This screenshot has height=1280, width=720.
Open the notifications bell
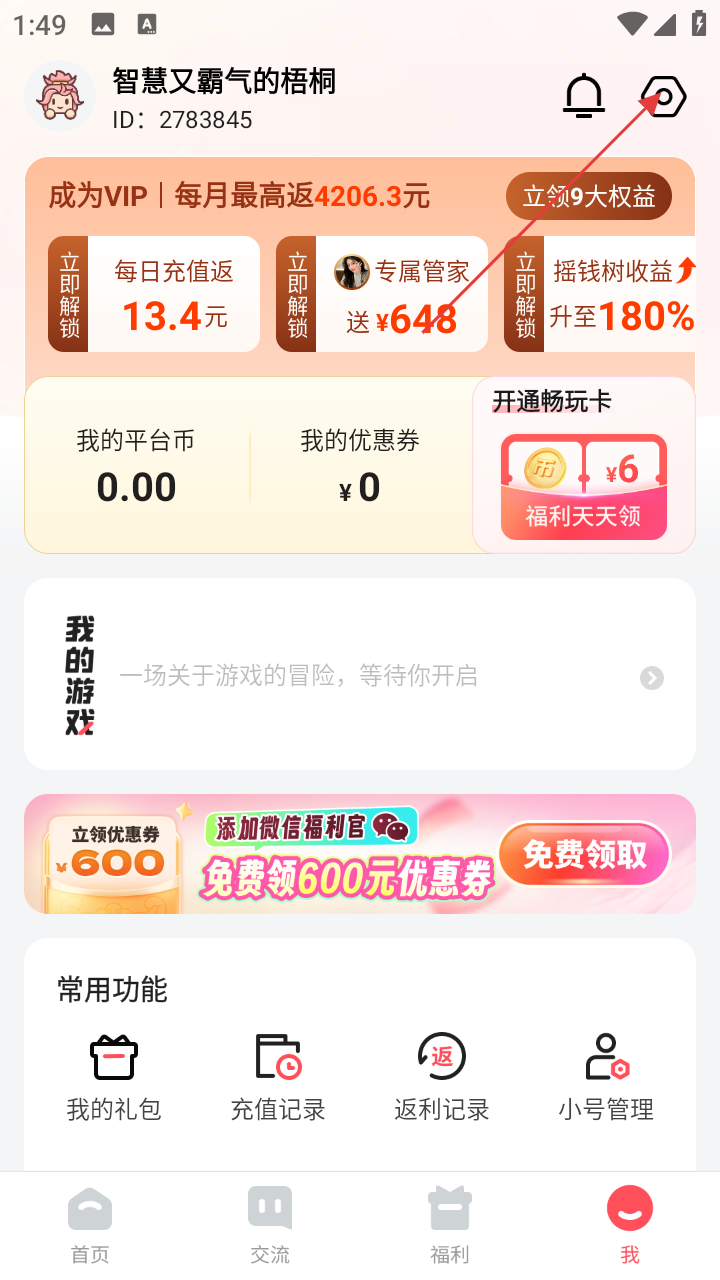pos(584,96)
